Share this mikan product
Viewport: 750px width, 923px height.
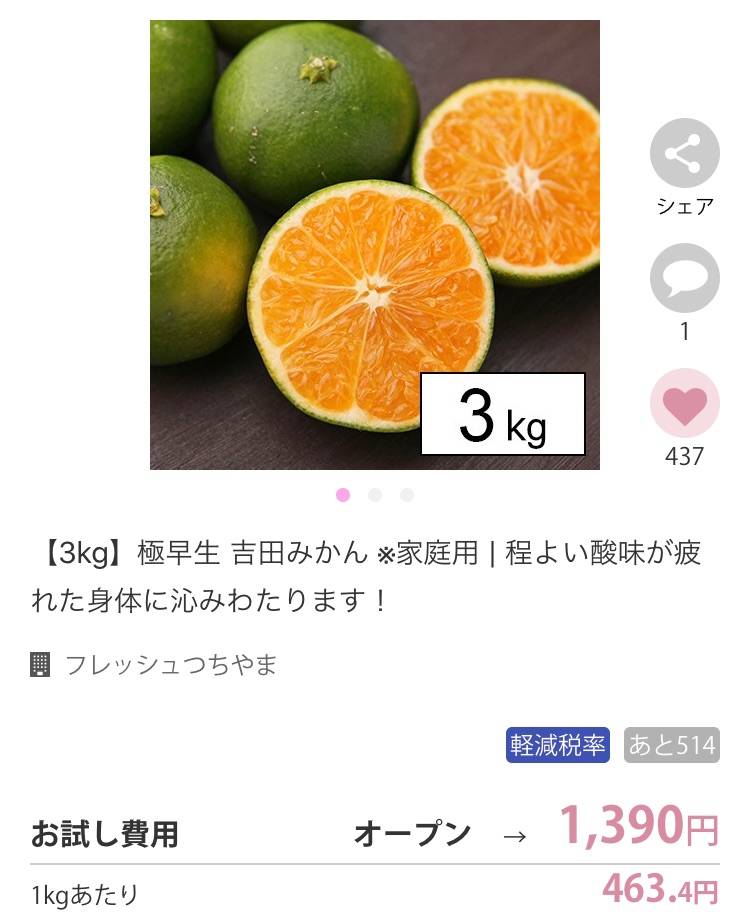click(684, 154)
